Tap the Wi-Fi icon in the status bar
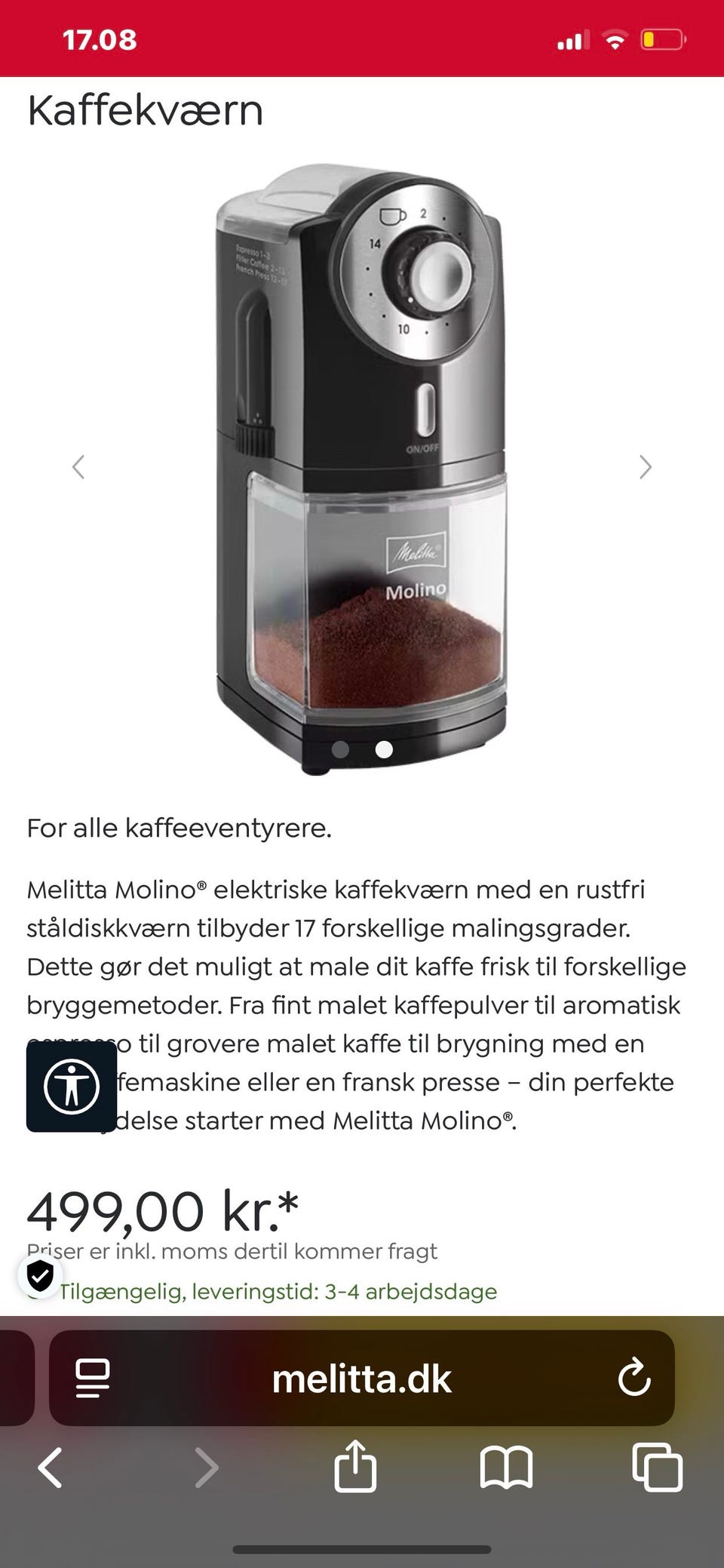This screenshot has width=724, height=1568. [617, 42]
